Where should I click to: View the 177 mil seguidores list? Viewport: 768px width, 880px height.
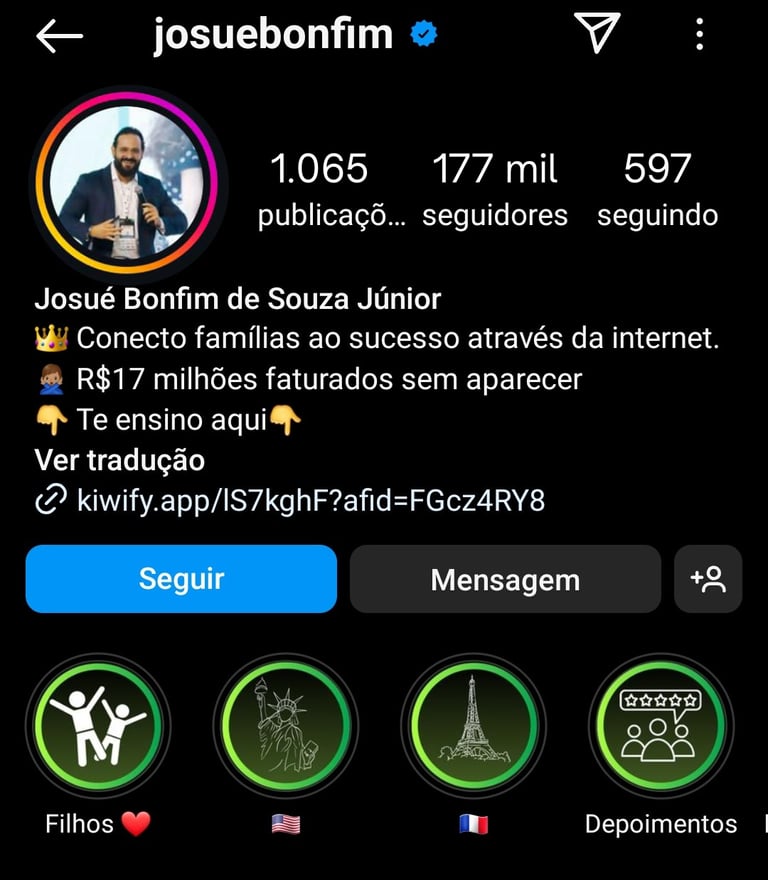pos(494,188)
